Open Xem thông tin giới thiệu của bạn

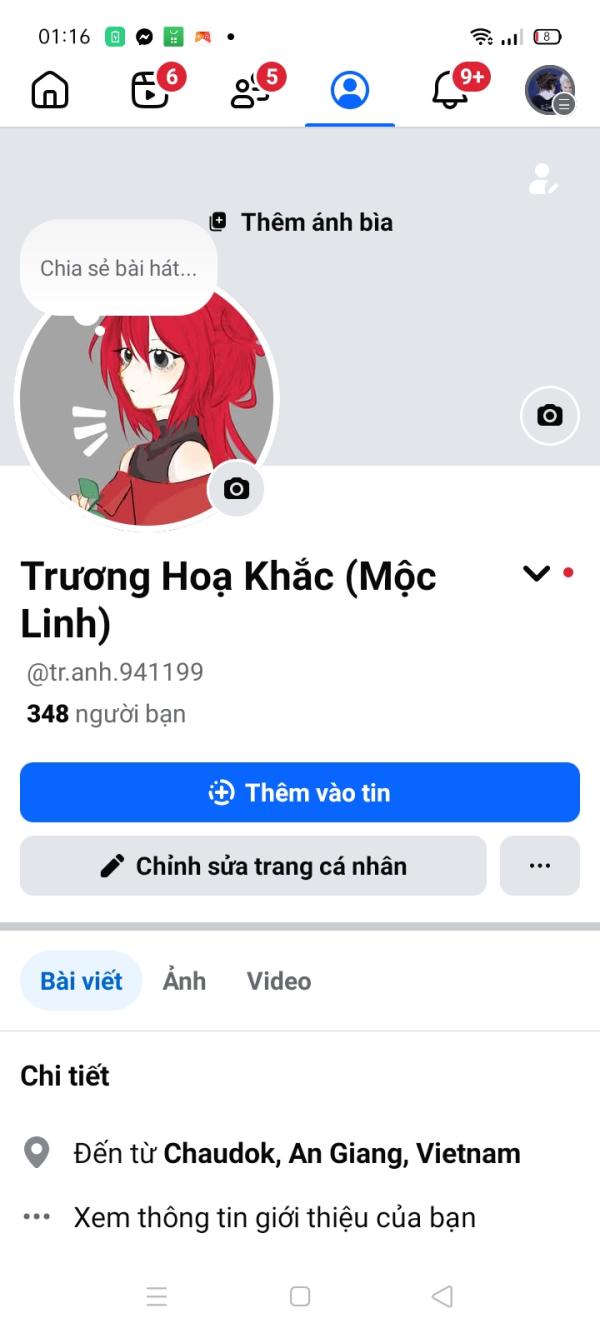point(274,1218)
